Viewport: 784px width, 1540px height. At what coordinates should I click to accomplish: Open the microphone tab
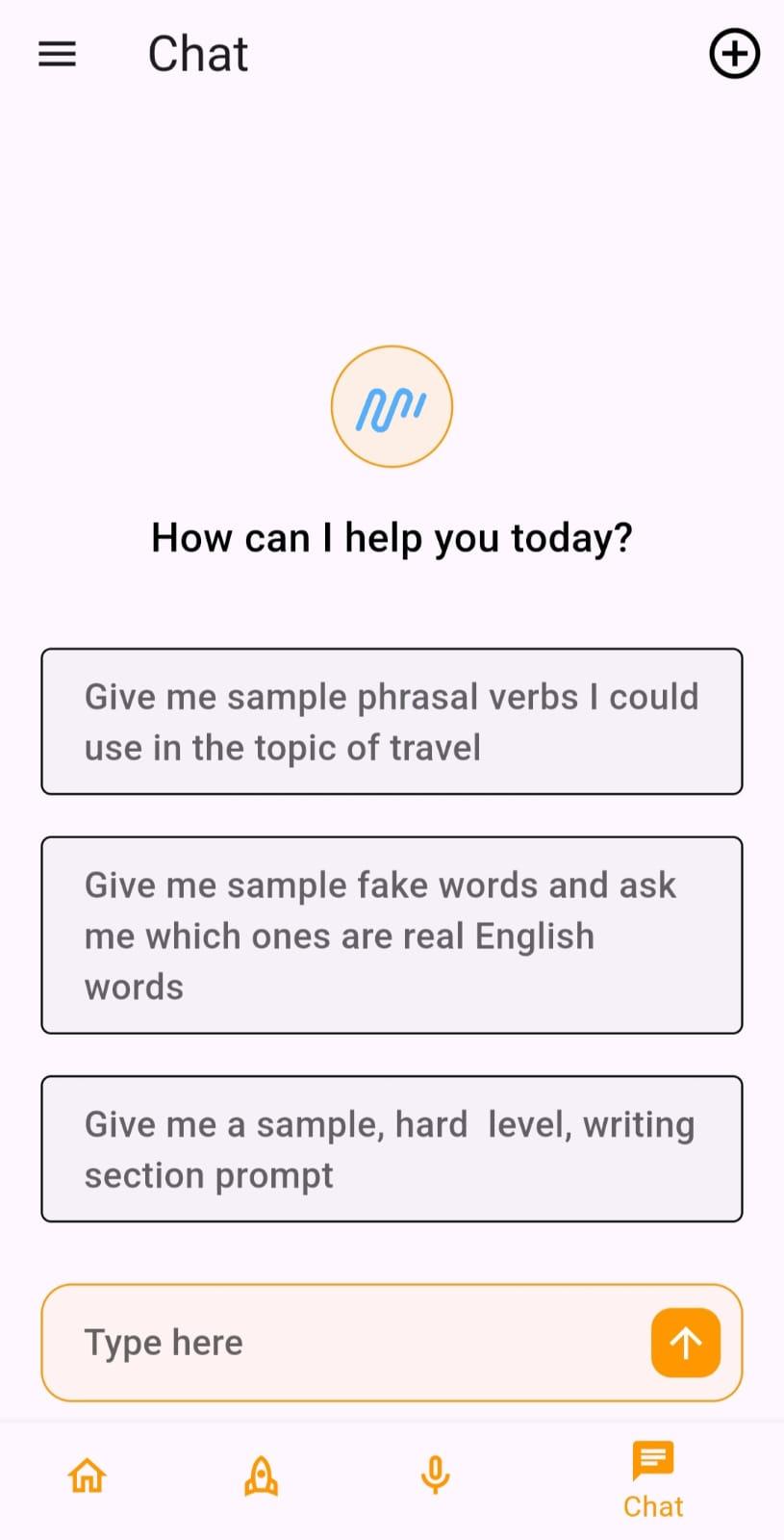tap(435, 1476)
